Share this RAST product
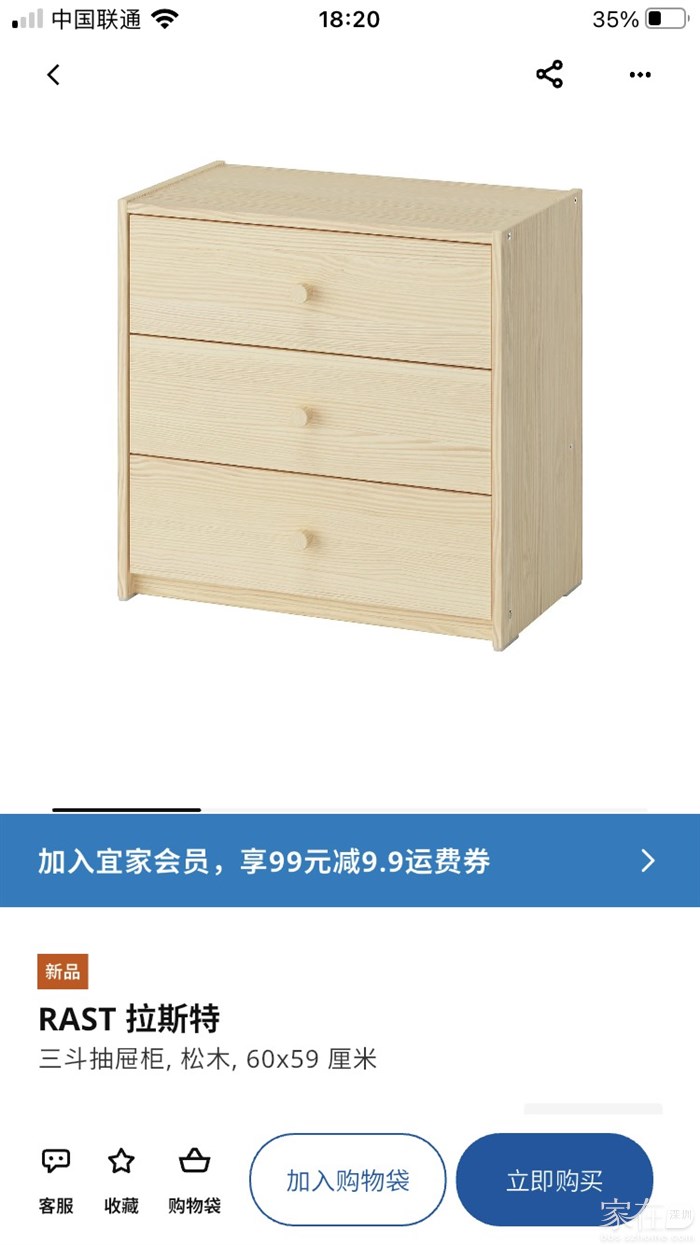 point(549,75)
